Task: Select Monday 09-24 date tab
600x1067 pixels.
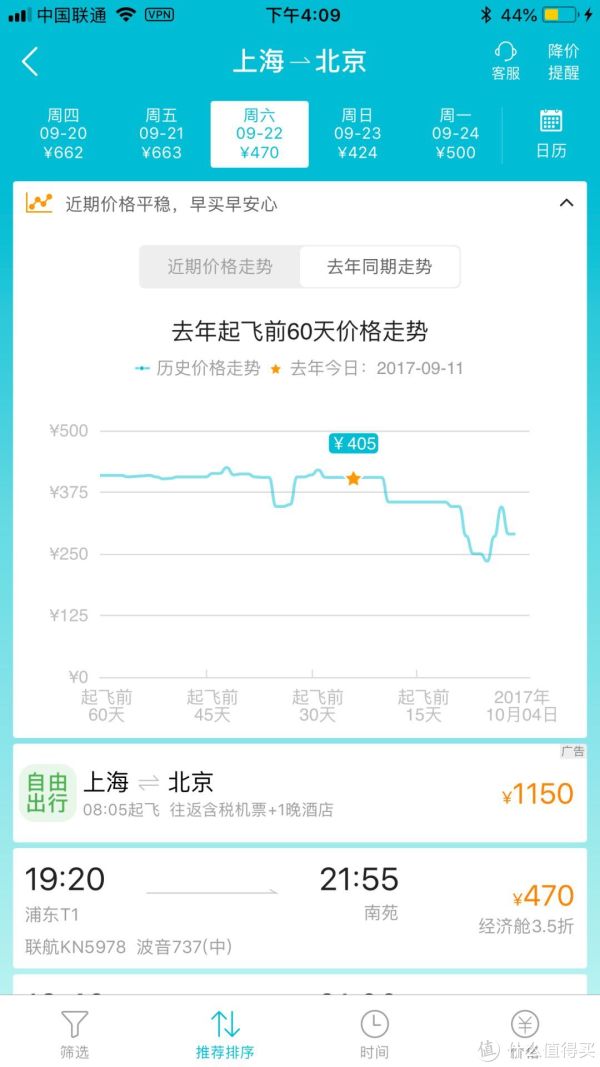Action: [x=455, y=133]
